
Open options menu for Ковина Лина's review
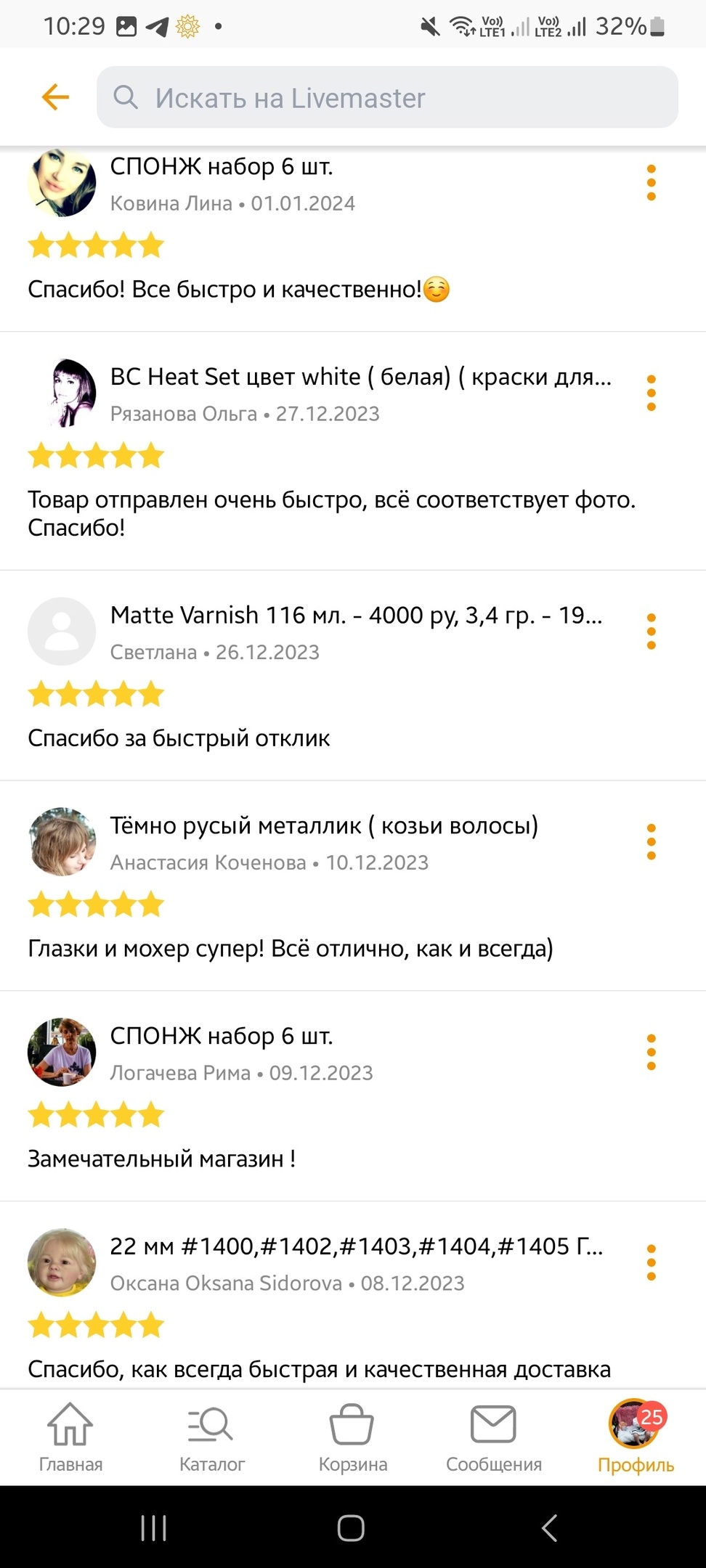coord(651,183)
